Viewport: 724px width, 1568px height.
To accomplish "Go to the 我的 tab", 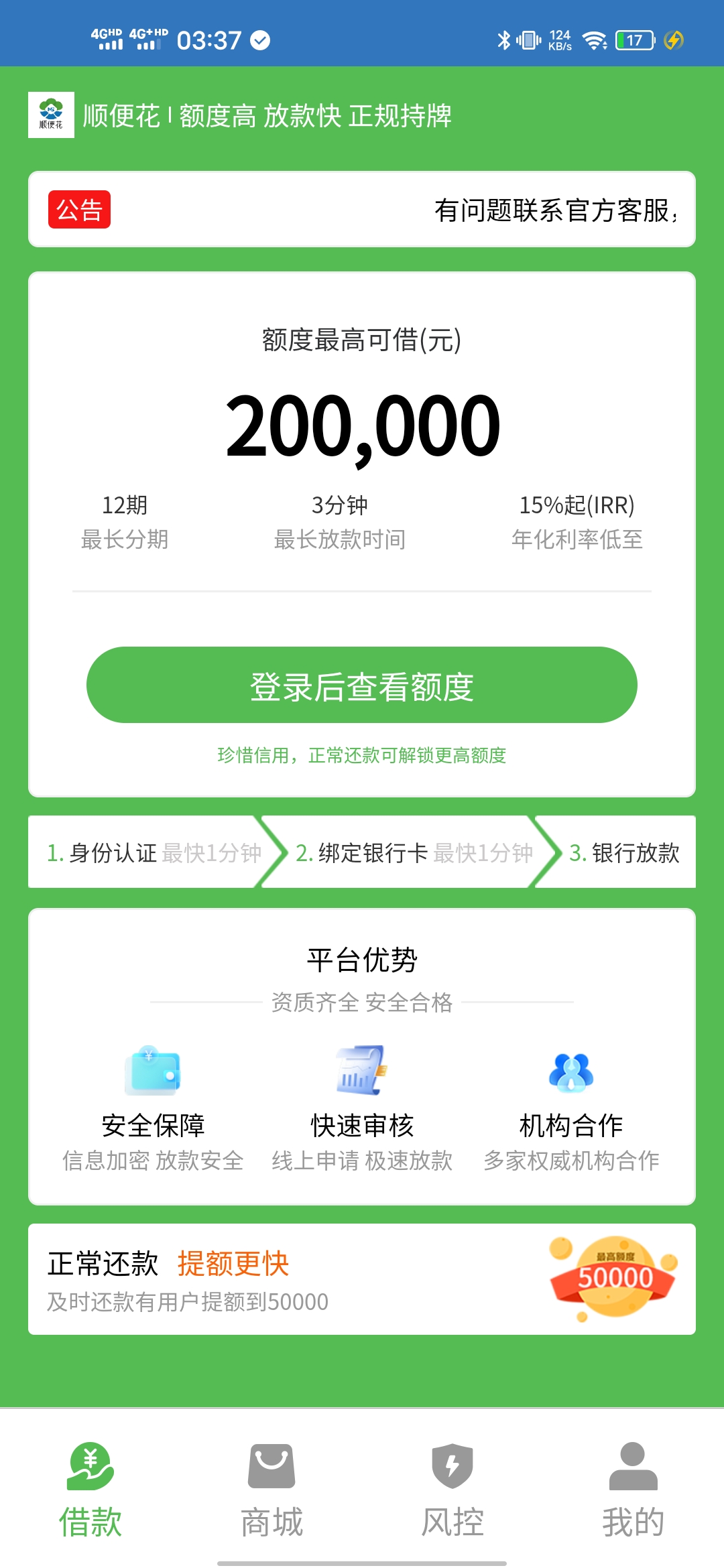I will pyautogui.click(x=633, y=1489).
